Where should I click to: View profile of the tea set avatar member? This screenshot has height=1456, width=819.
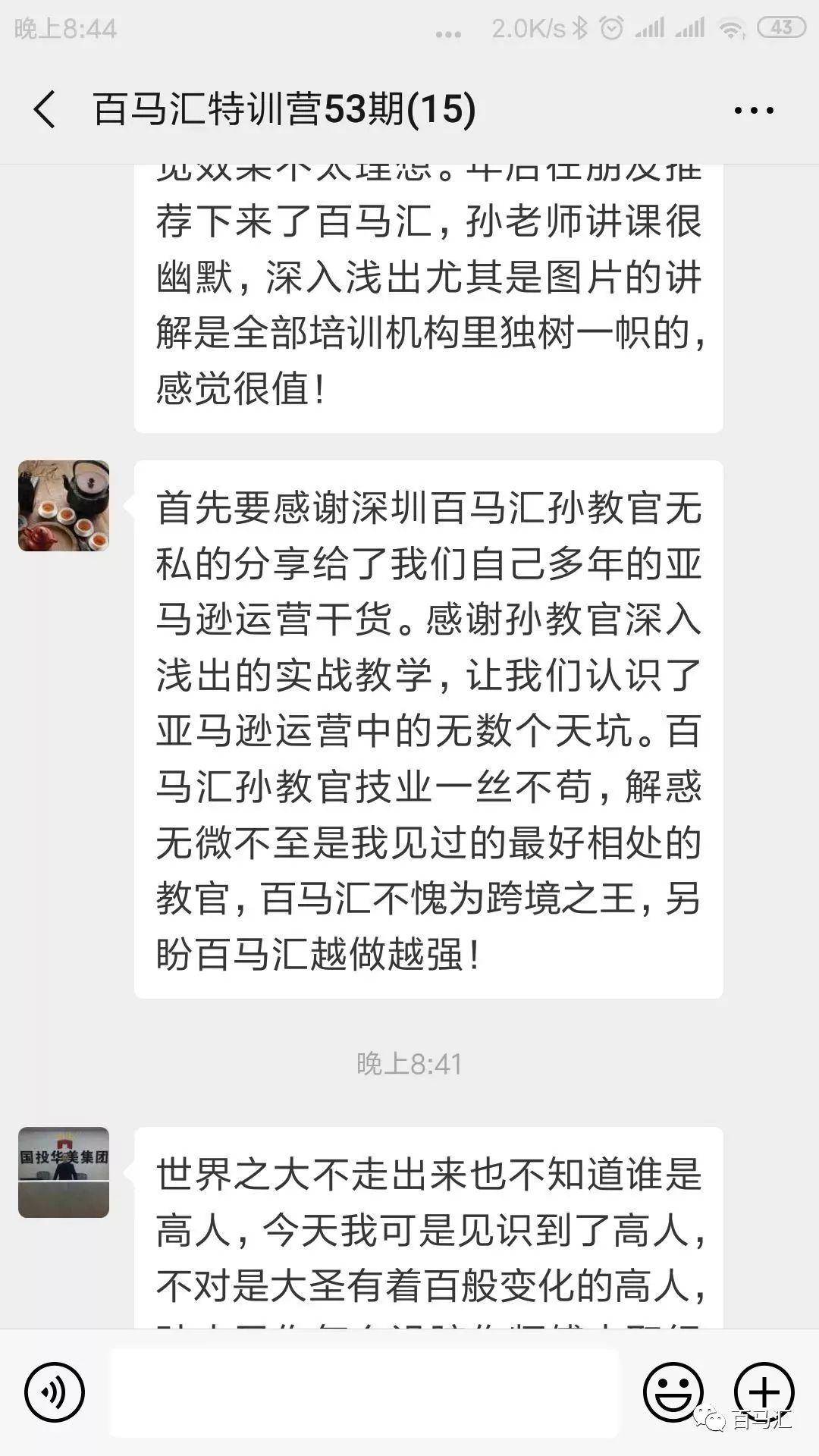click(x=64, y=506)
